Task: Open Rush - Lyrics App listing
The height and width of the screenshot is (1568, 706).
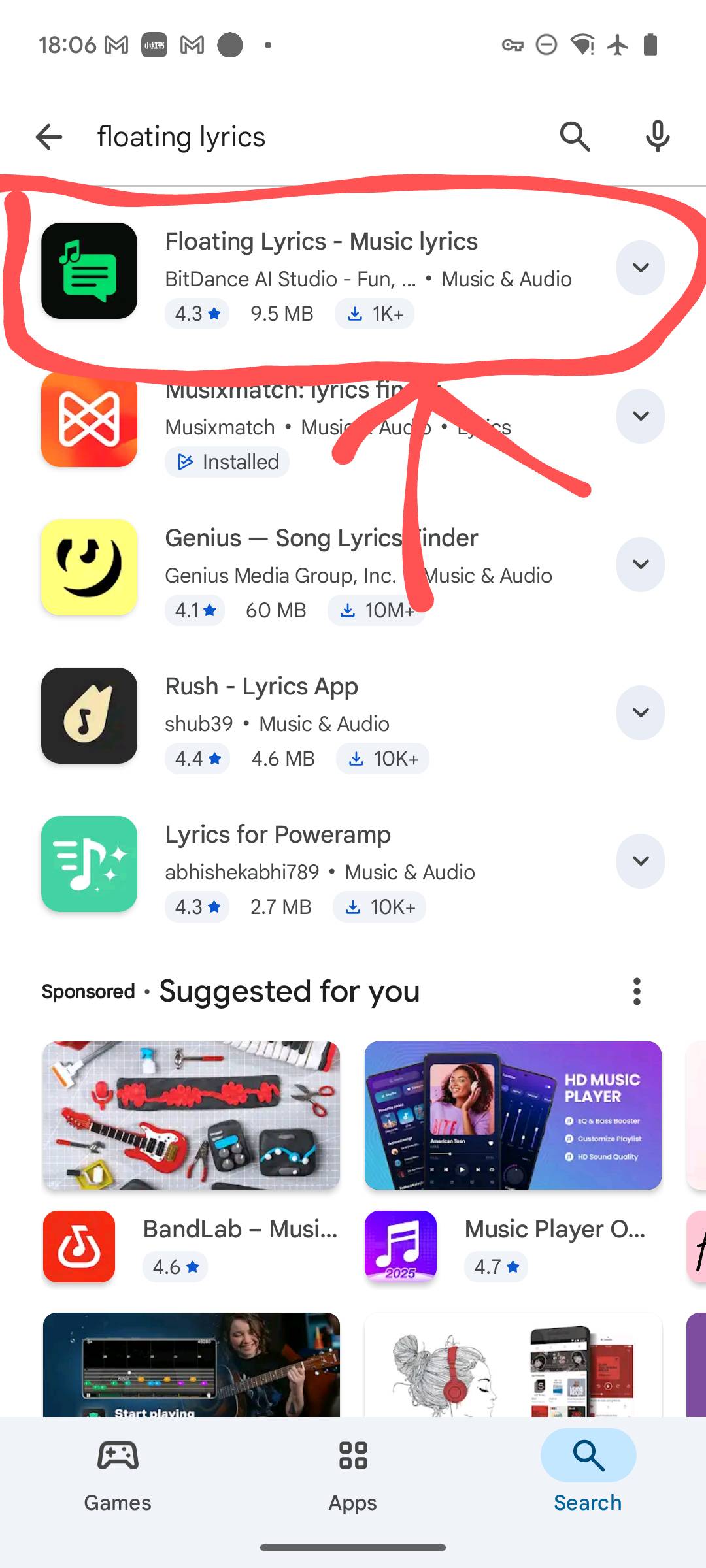Action: tap(261, 687)
